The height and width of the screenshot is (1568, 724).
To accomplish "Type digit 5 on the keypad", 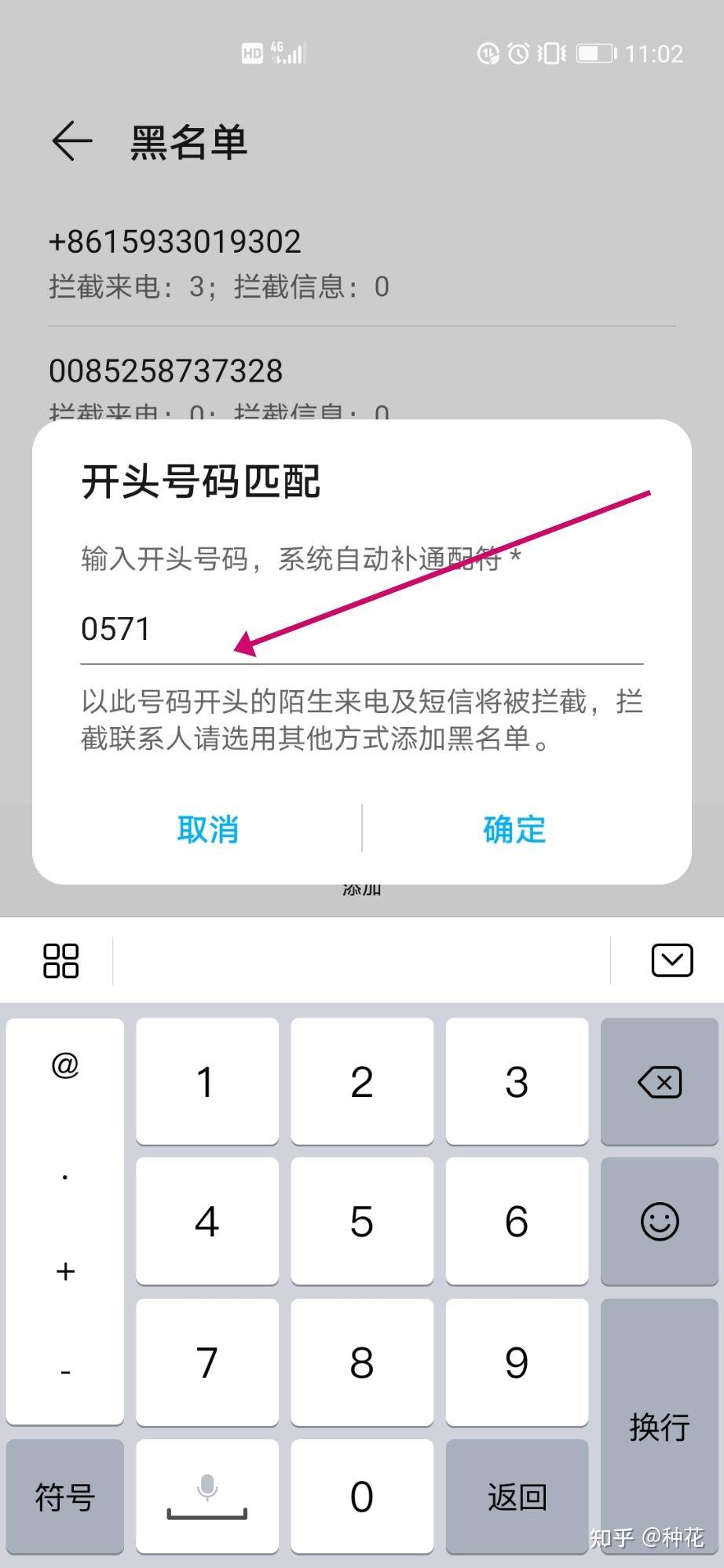I will [x=361, y=1221].
